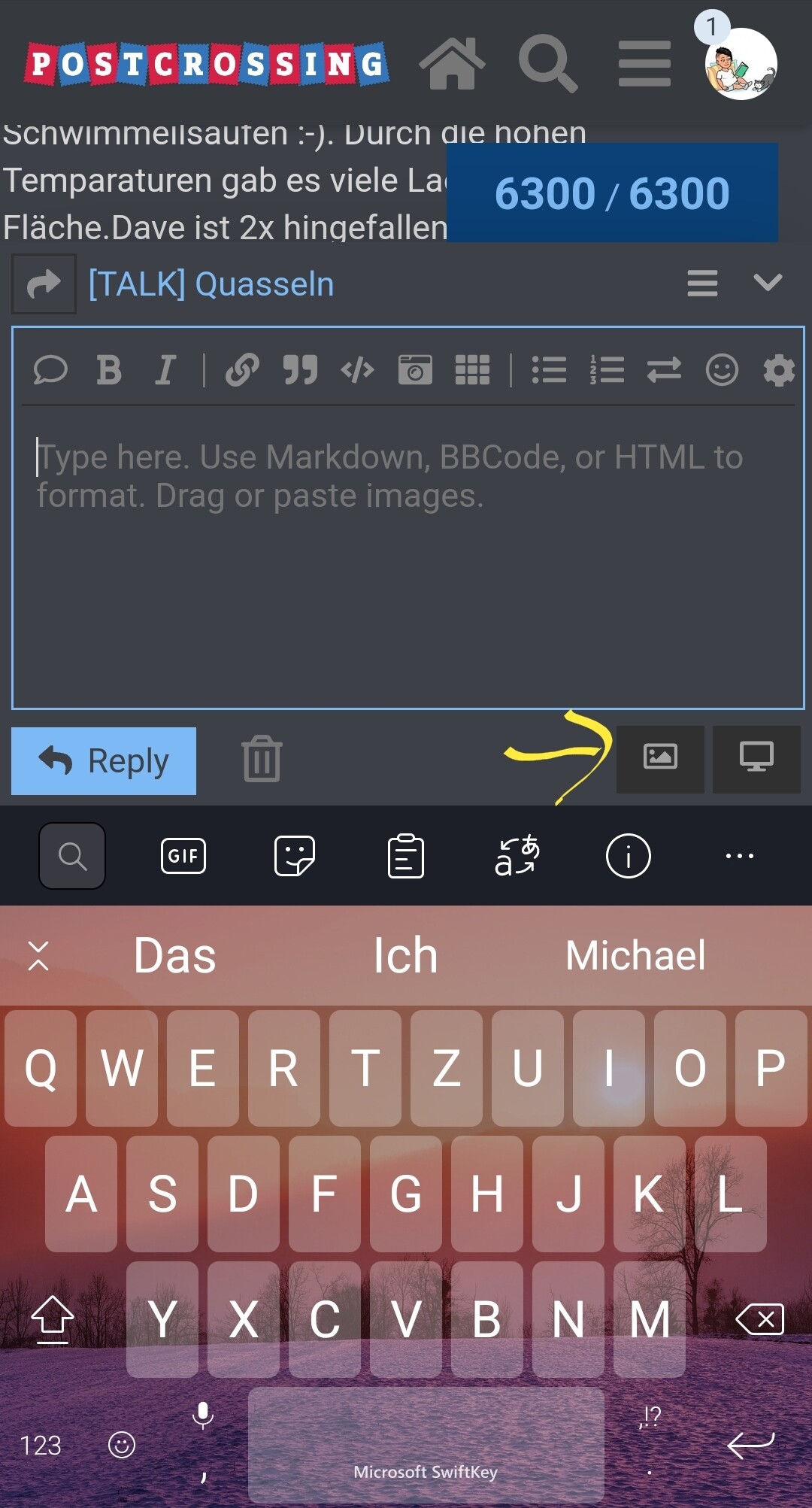Insert a hyperlink in the post

[x=242, y=370]
